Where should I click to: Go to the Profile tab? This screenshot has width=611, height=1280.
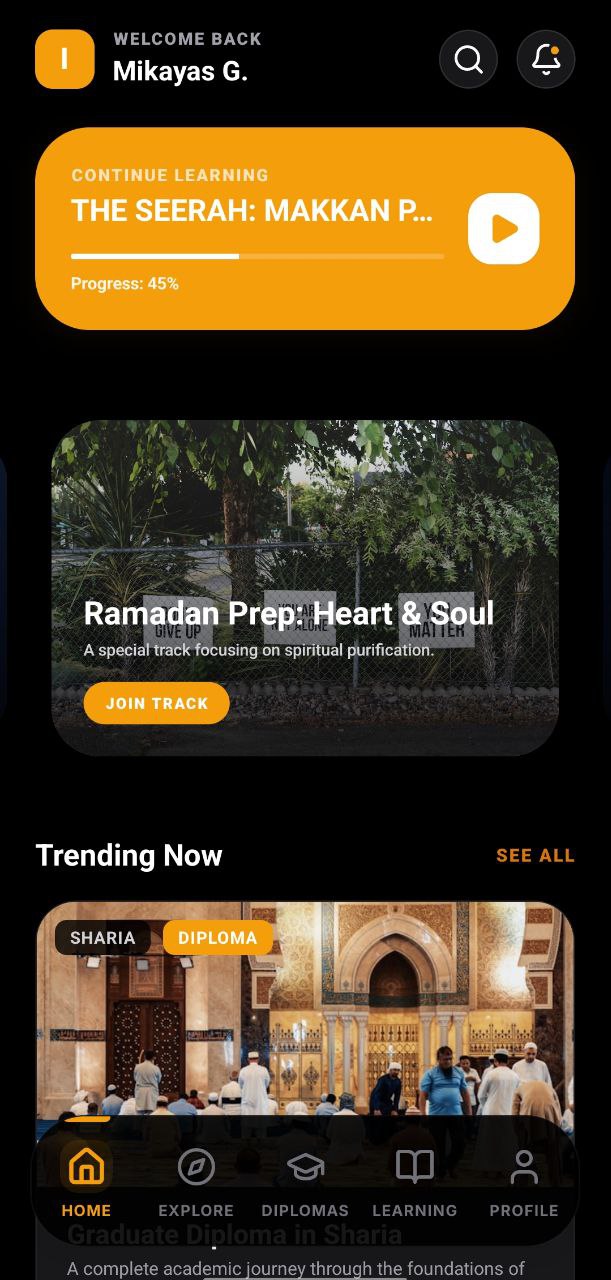click(x=523, y=1182)
